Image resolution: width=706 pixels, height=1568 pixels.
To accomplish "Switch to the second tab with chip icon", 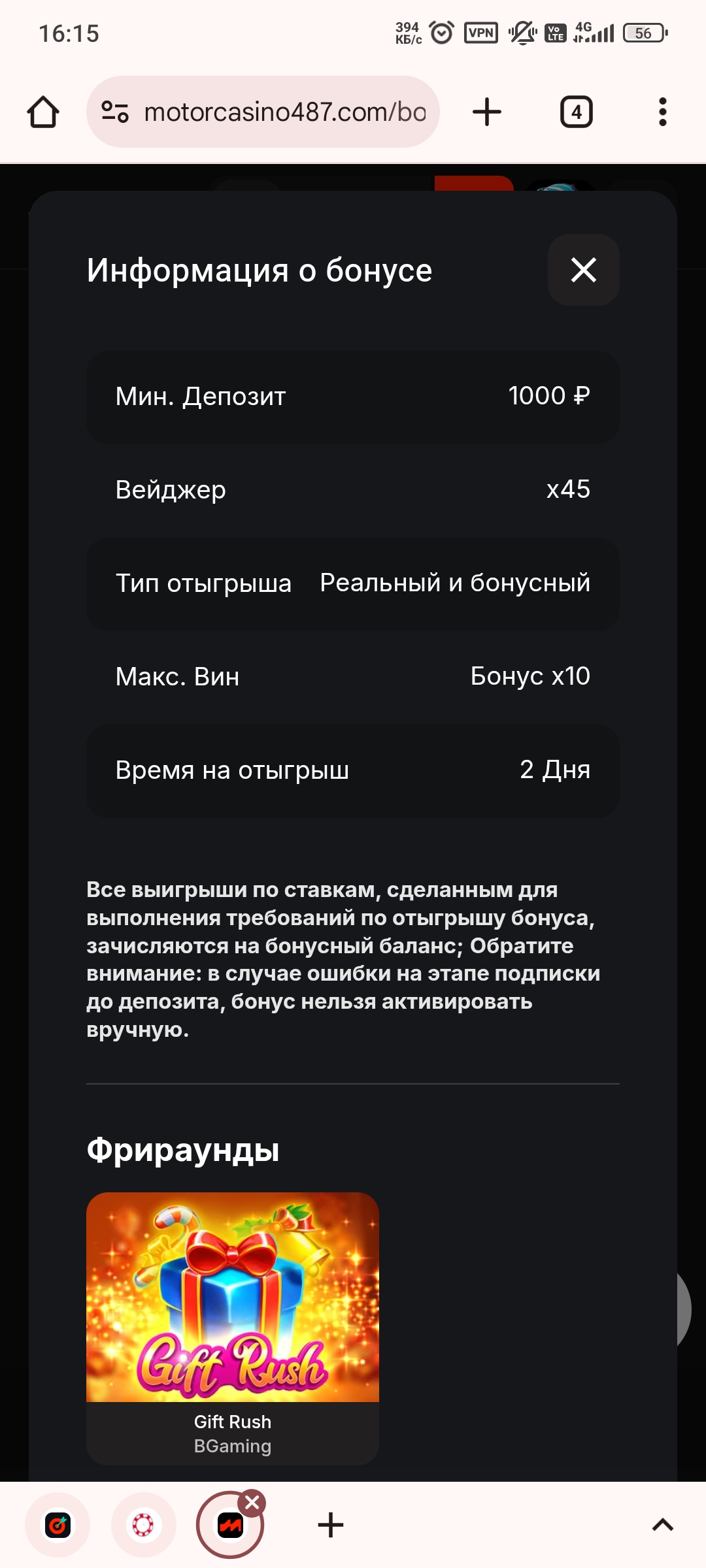I will tap(143, 1526).
